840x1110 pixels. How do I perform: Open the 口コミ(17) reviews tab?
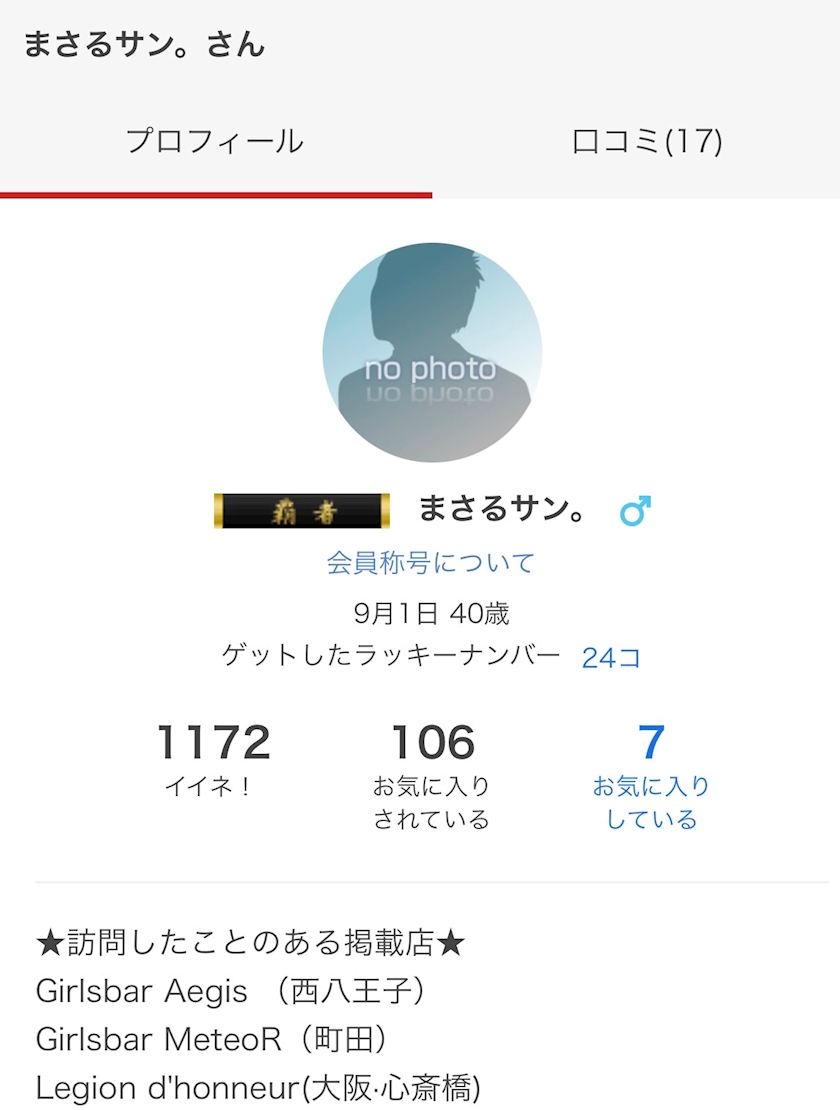[647, 142]
